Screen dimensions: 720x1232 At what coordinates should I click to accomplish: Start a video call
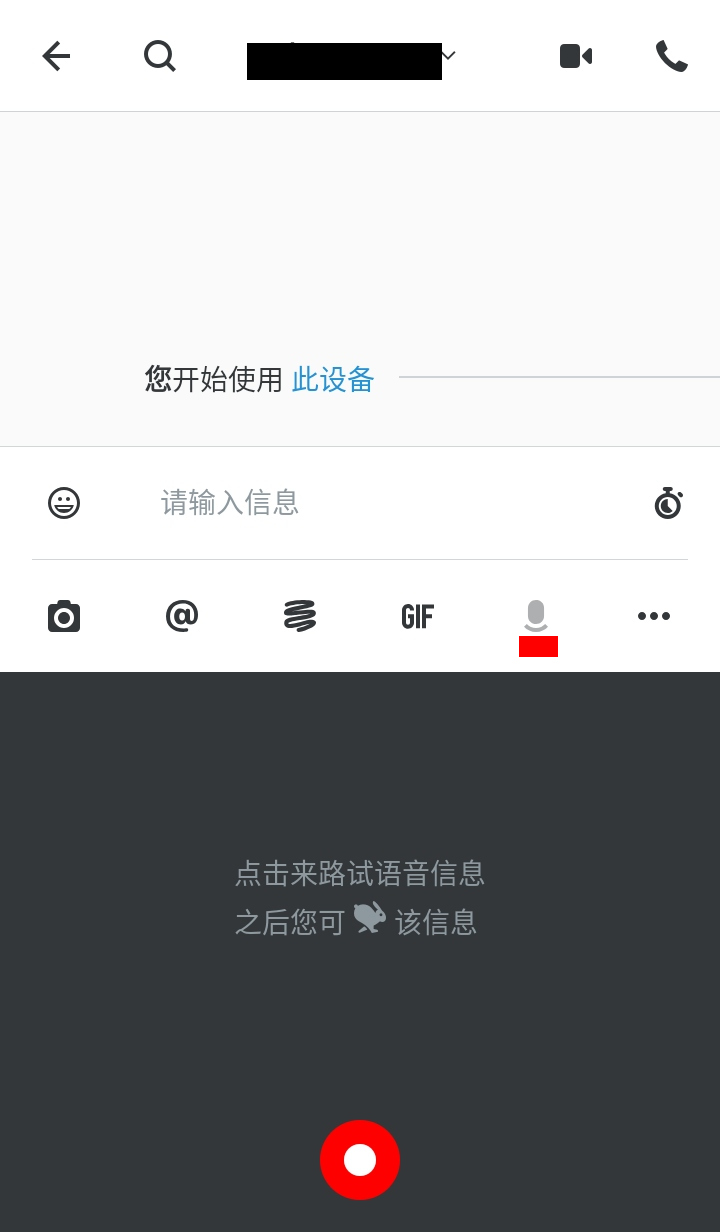[x=575, y=56]
